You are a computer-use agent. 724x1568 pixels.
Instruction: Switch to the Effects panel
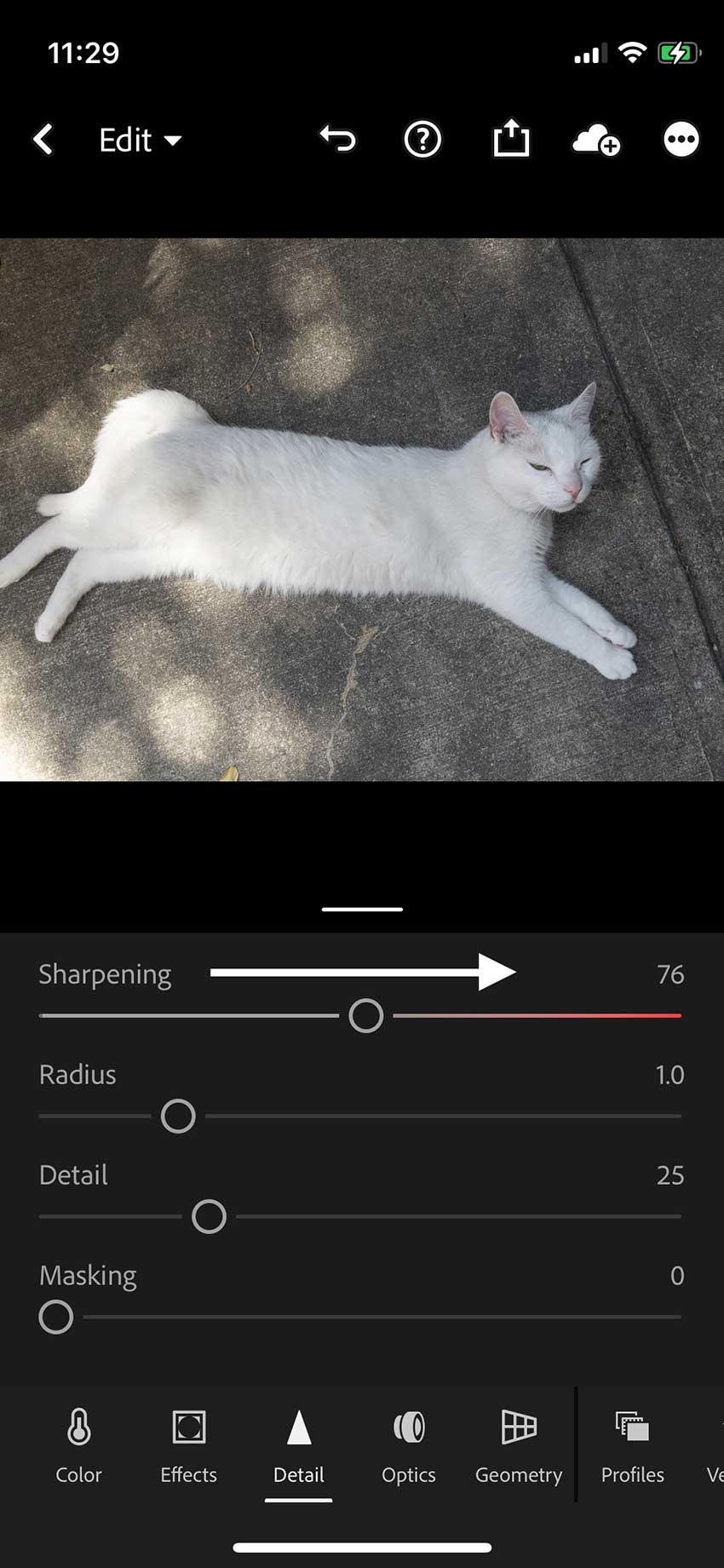(188, 1445)
